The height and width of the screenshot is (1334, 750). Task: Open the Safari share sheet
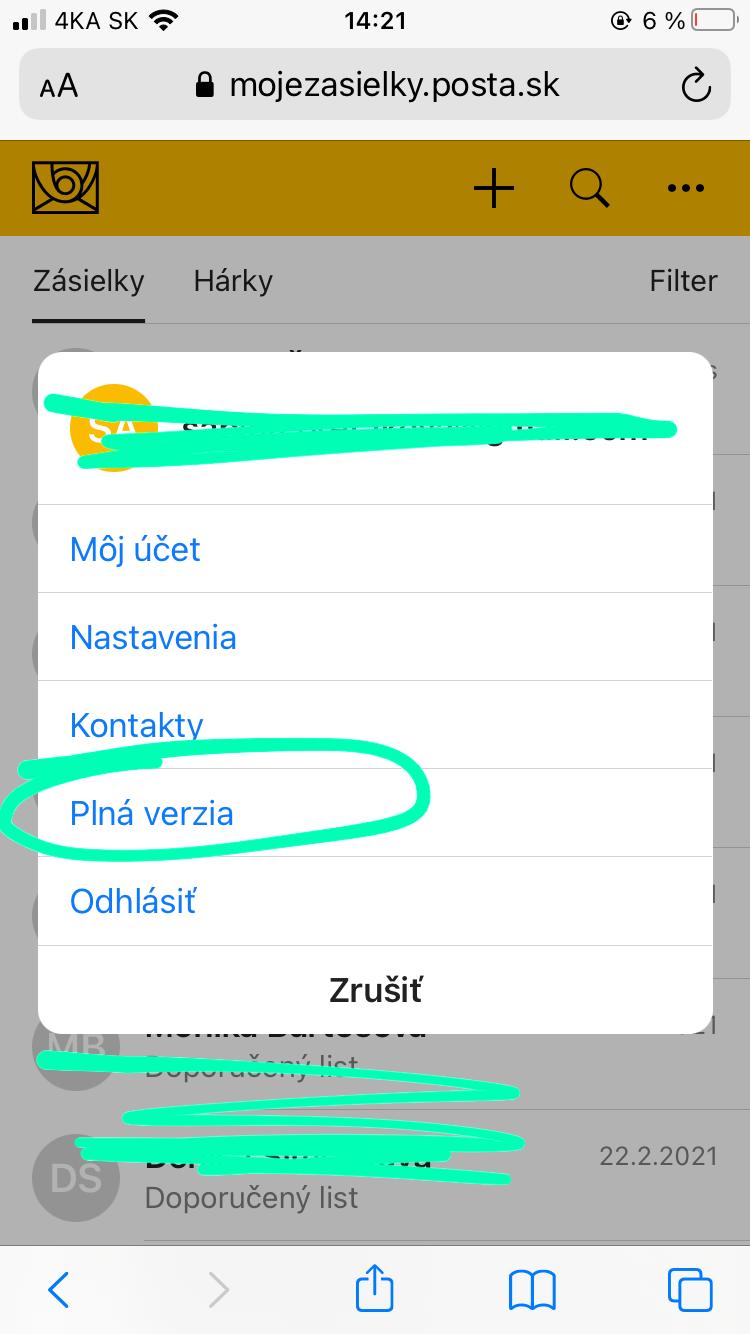click(x=375, y=1289)
